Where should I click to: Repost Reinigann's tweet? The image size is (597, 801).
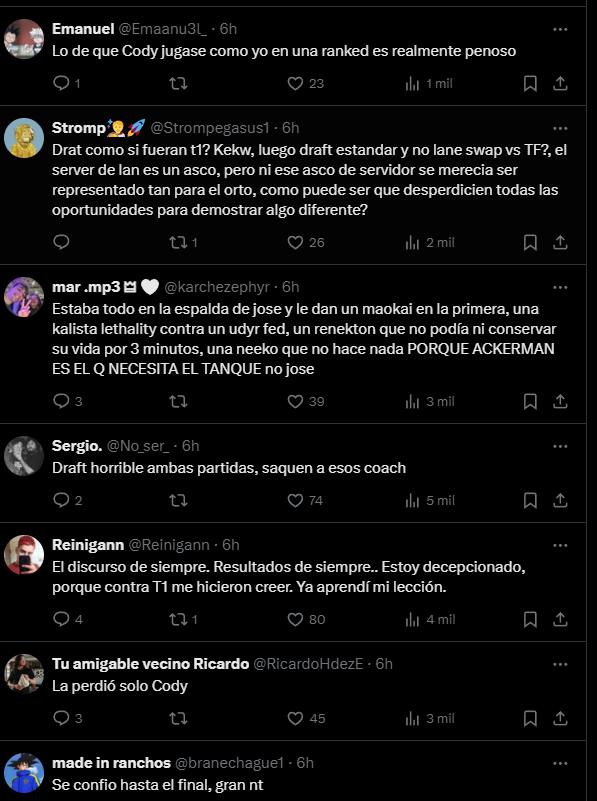pyautogui.click(x=183, y=619)
